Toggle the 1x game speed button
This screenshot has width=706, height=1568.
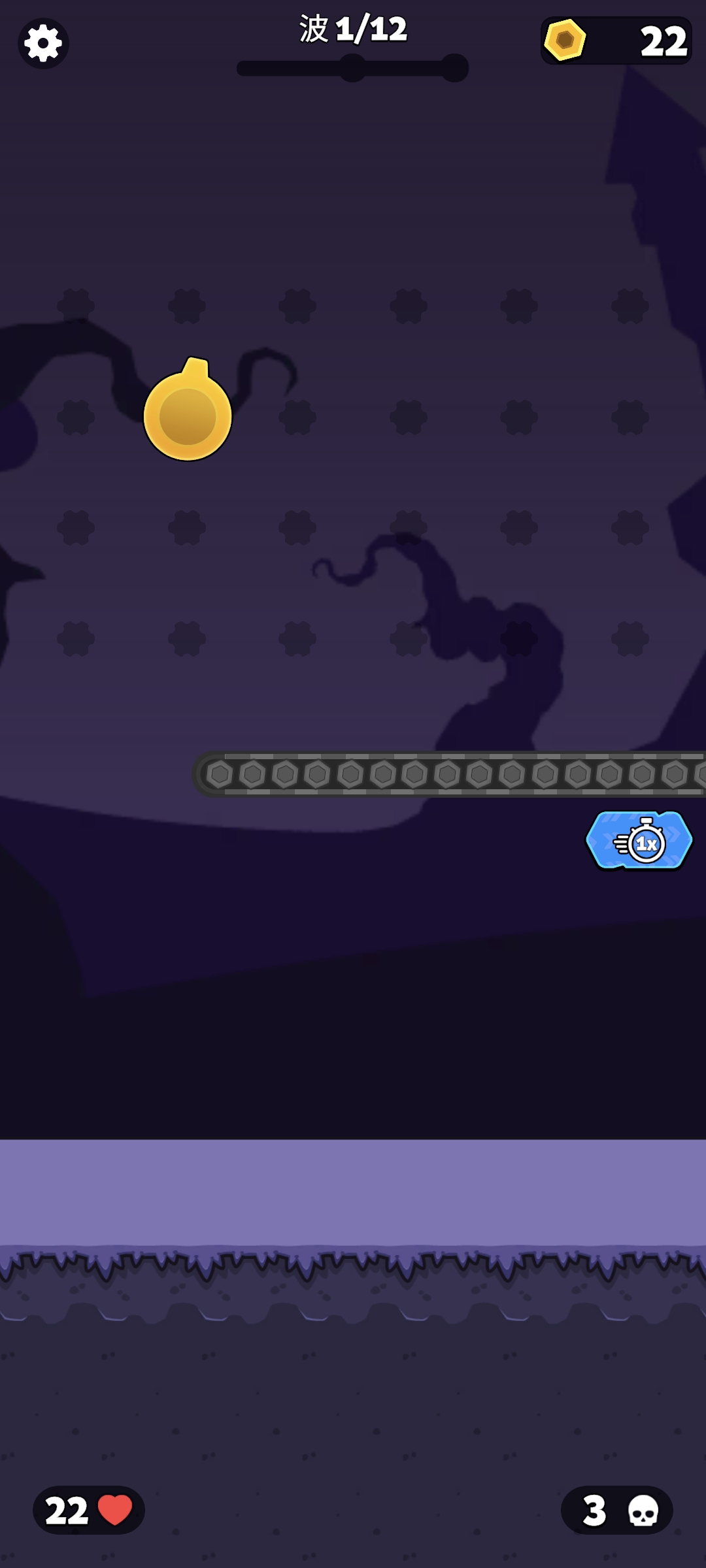(639, 840)
